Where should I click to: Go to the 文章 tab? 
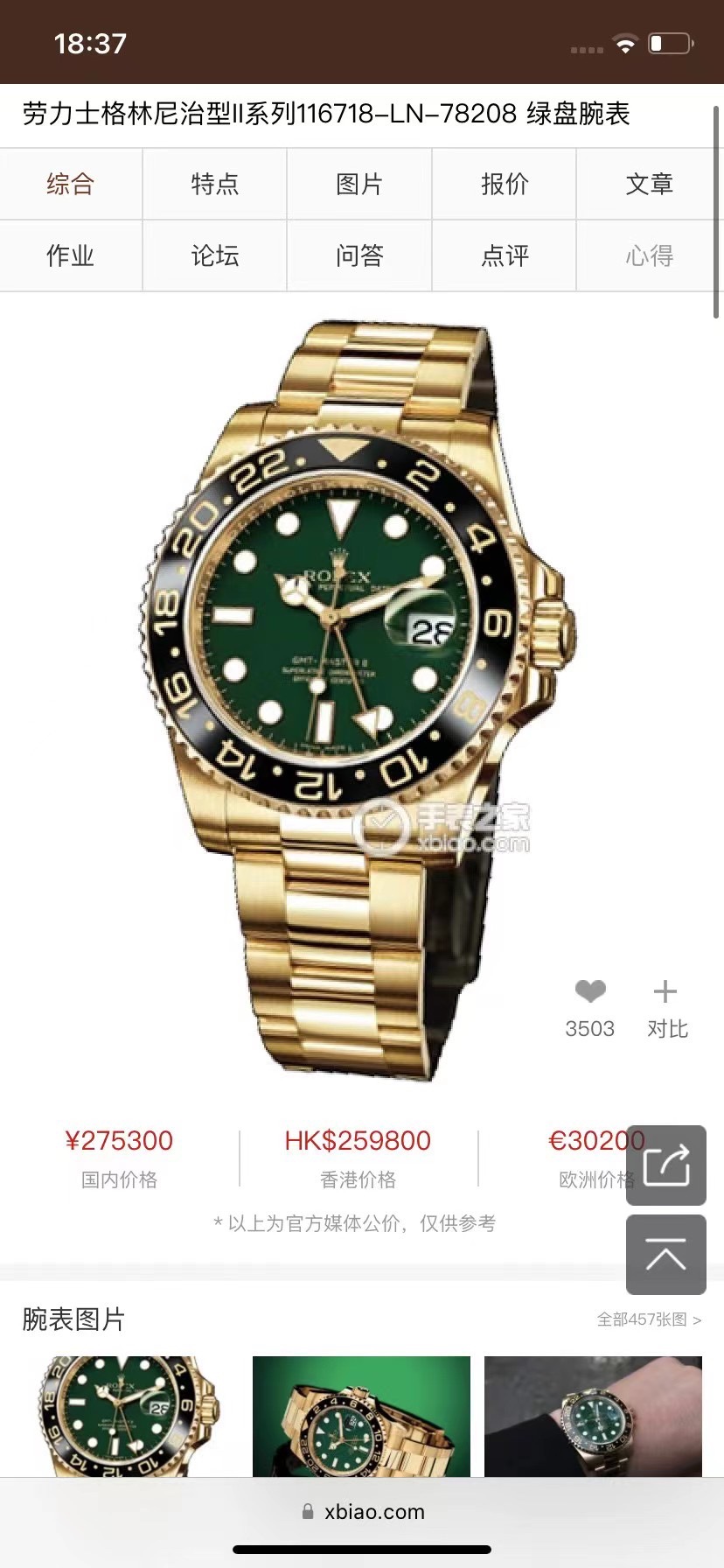coord(649,184)
